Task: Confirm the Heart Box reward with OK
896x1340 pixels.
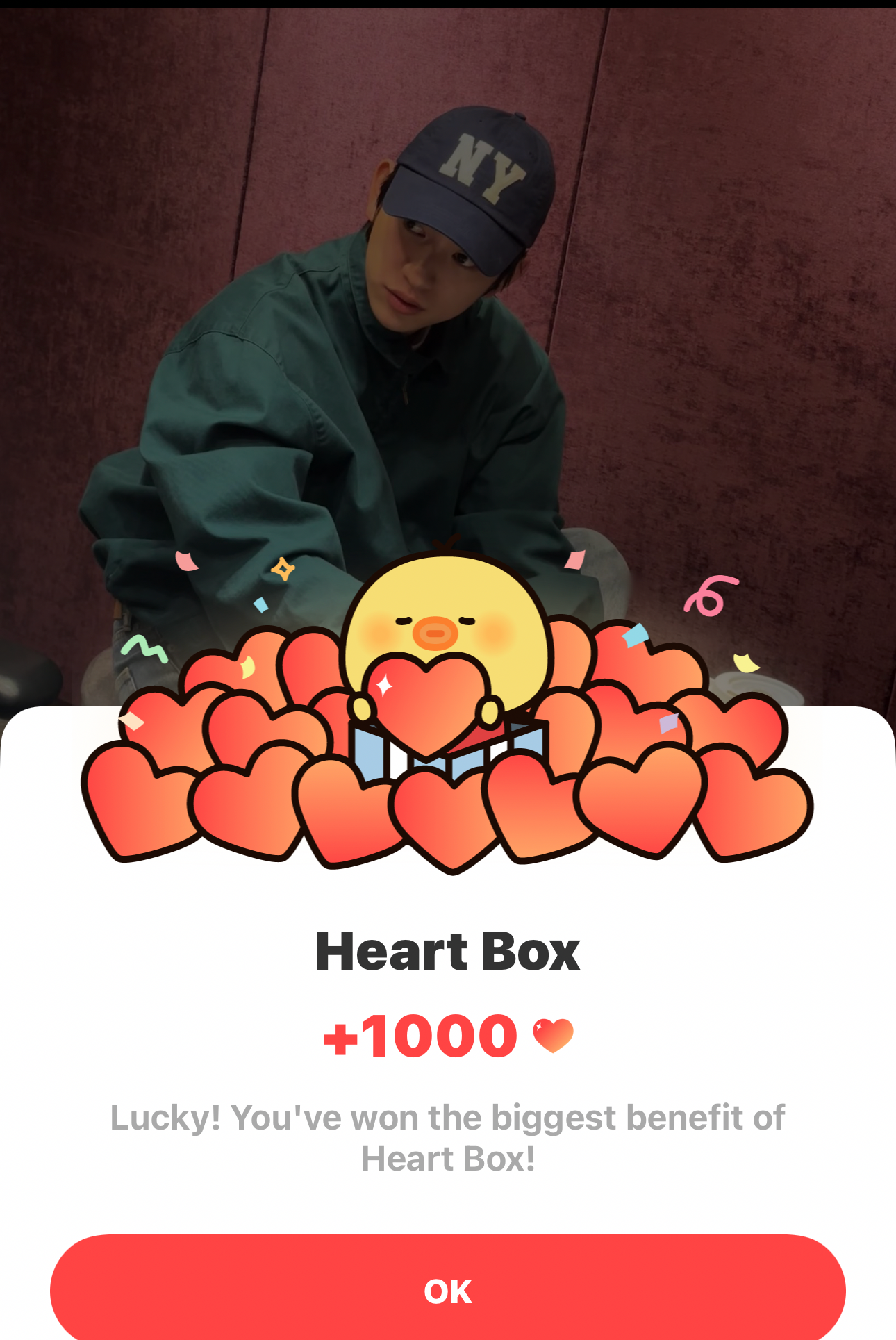Action: point(448,1289)
